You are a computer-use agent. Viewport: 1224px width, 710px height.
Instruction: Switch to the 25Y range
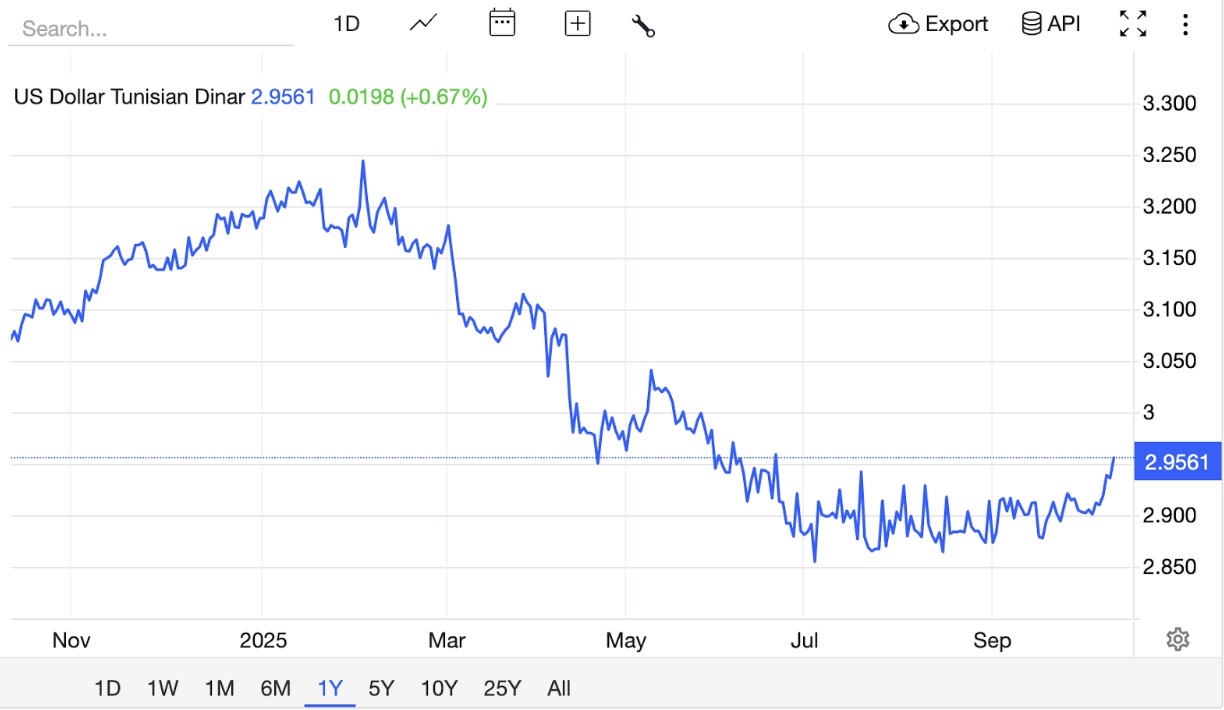coord(502,688)
